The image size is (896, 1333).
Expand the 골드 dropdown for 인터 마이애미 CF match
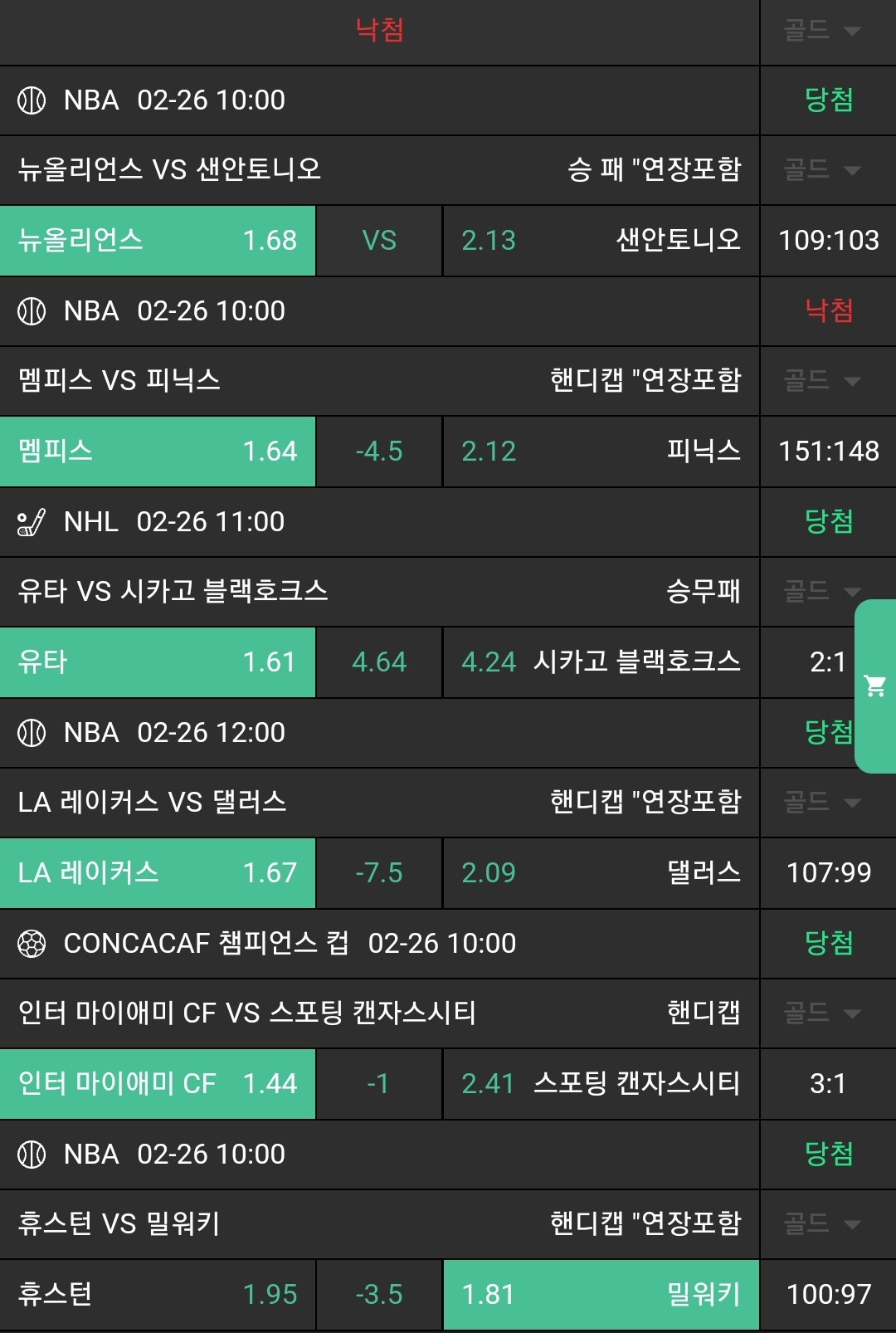click(823, 1013)
